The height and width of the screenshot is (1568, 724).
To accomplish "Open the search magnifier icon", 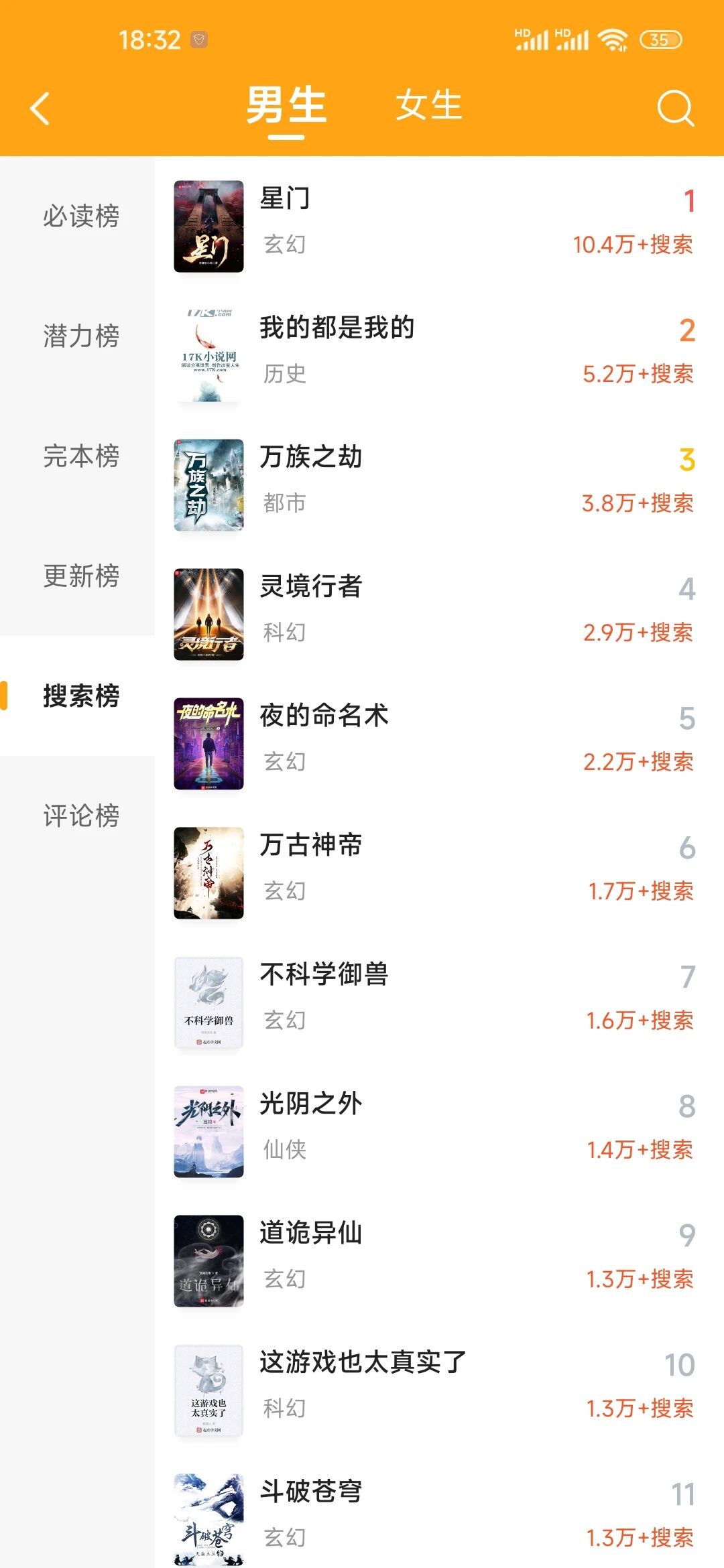I will [674, 108].
